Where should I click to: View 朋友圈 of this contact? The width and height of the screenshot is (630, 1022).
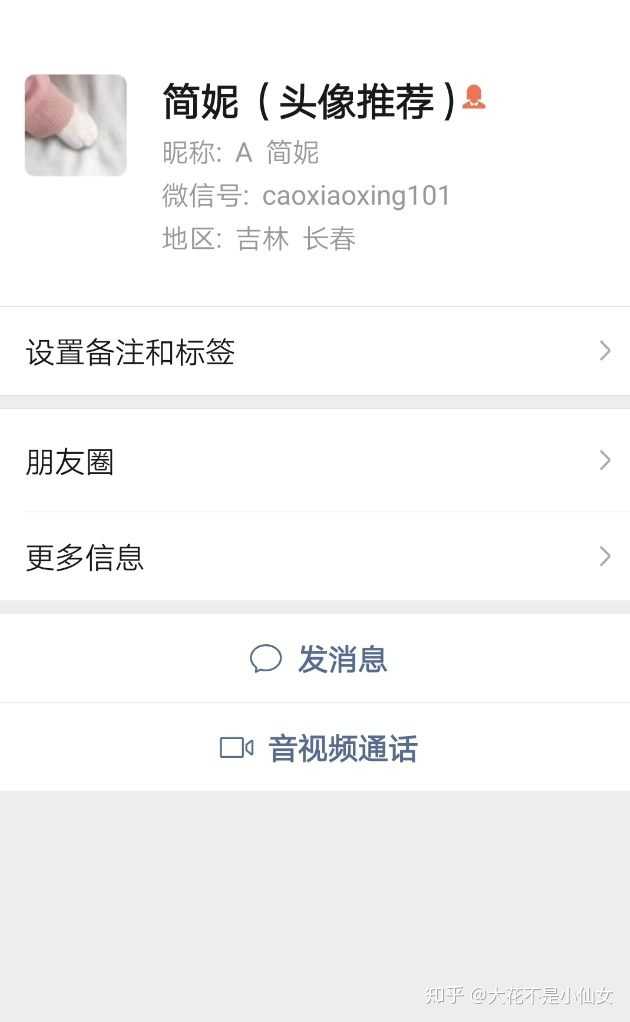click(315, 461)
